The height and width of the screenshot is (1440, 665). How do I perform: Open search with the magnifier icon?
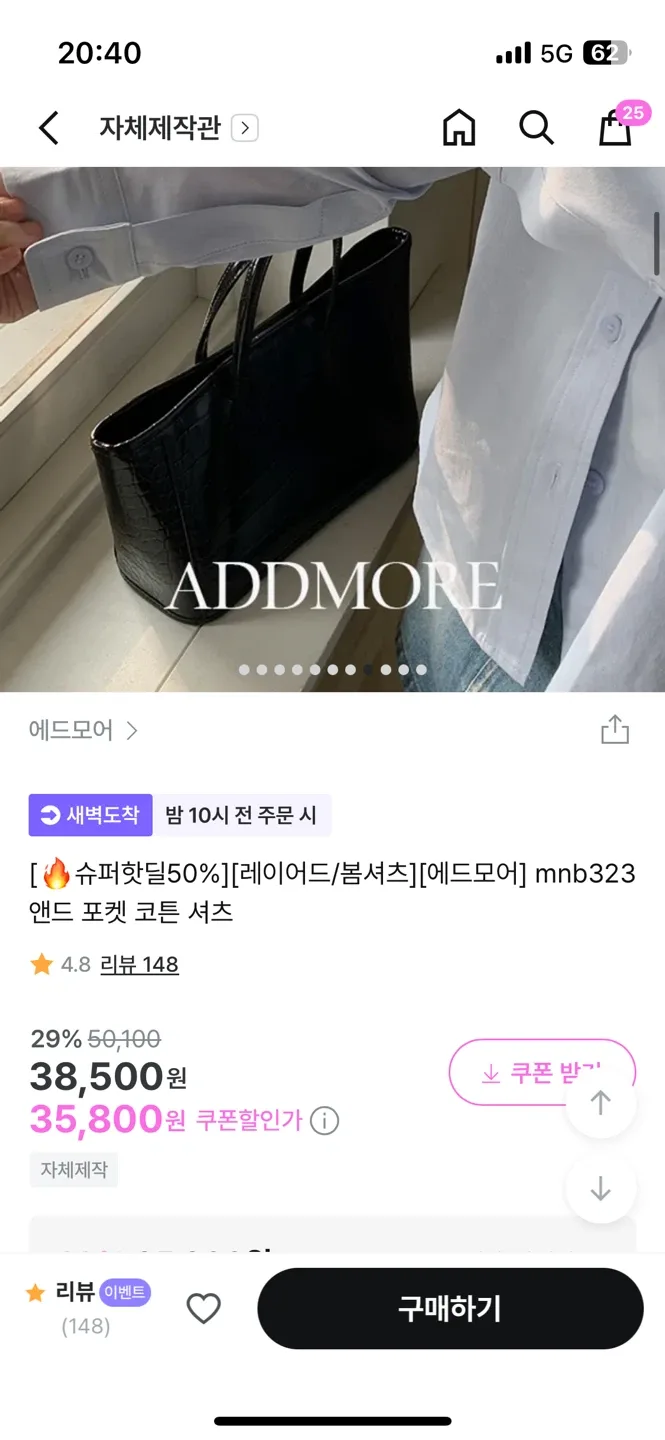[x=536, y=128]
